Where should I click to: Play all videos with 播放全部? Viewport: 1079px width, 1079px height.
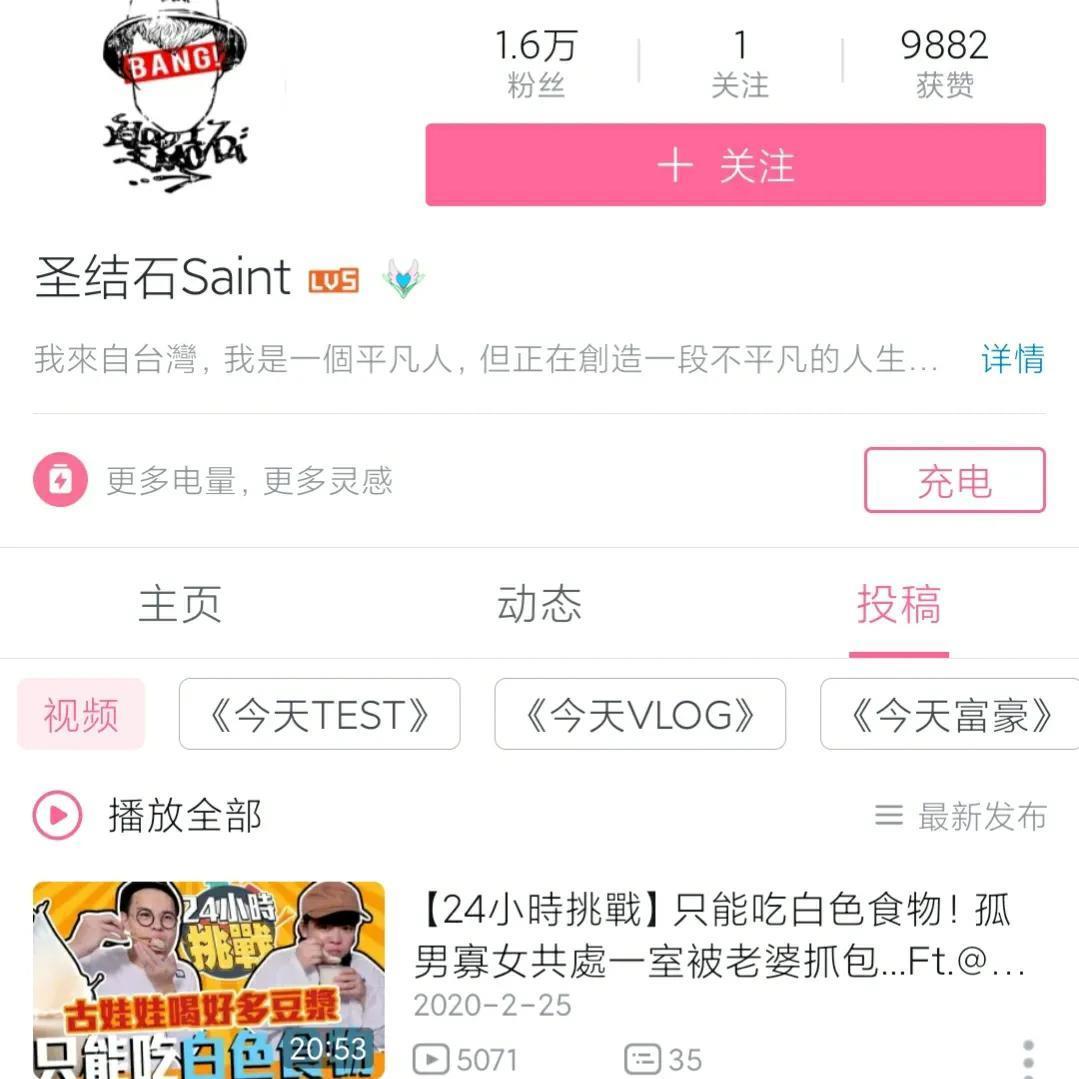pyautogui.click(x=150, y=816)
